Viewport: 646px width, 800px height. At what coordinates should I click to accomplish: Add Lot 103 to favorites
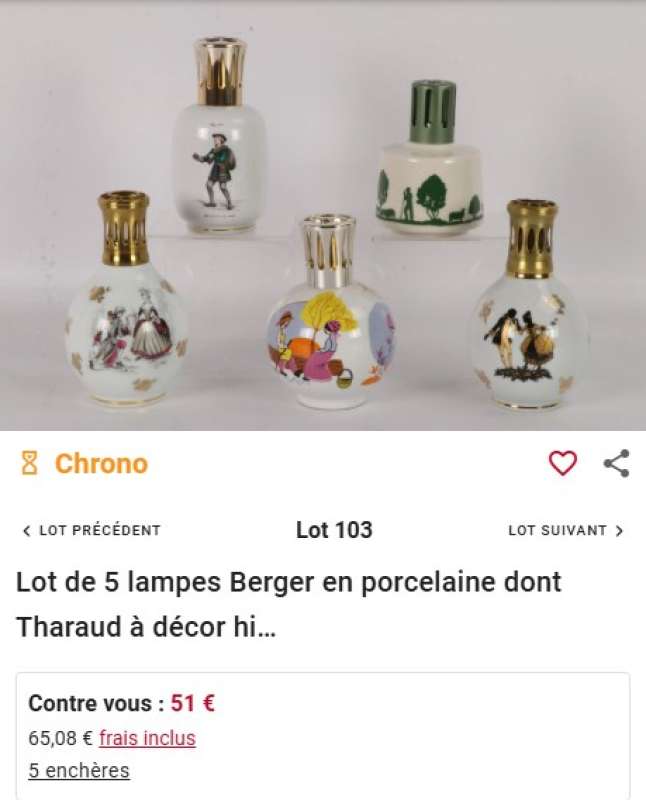[563, 463]
